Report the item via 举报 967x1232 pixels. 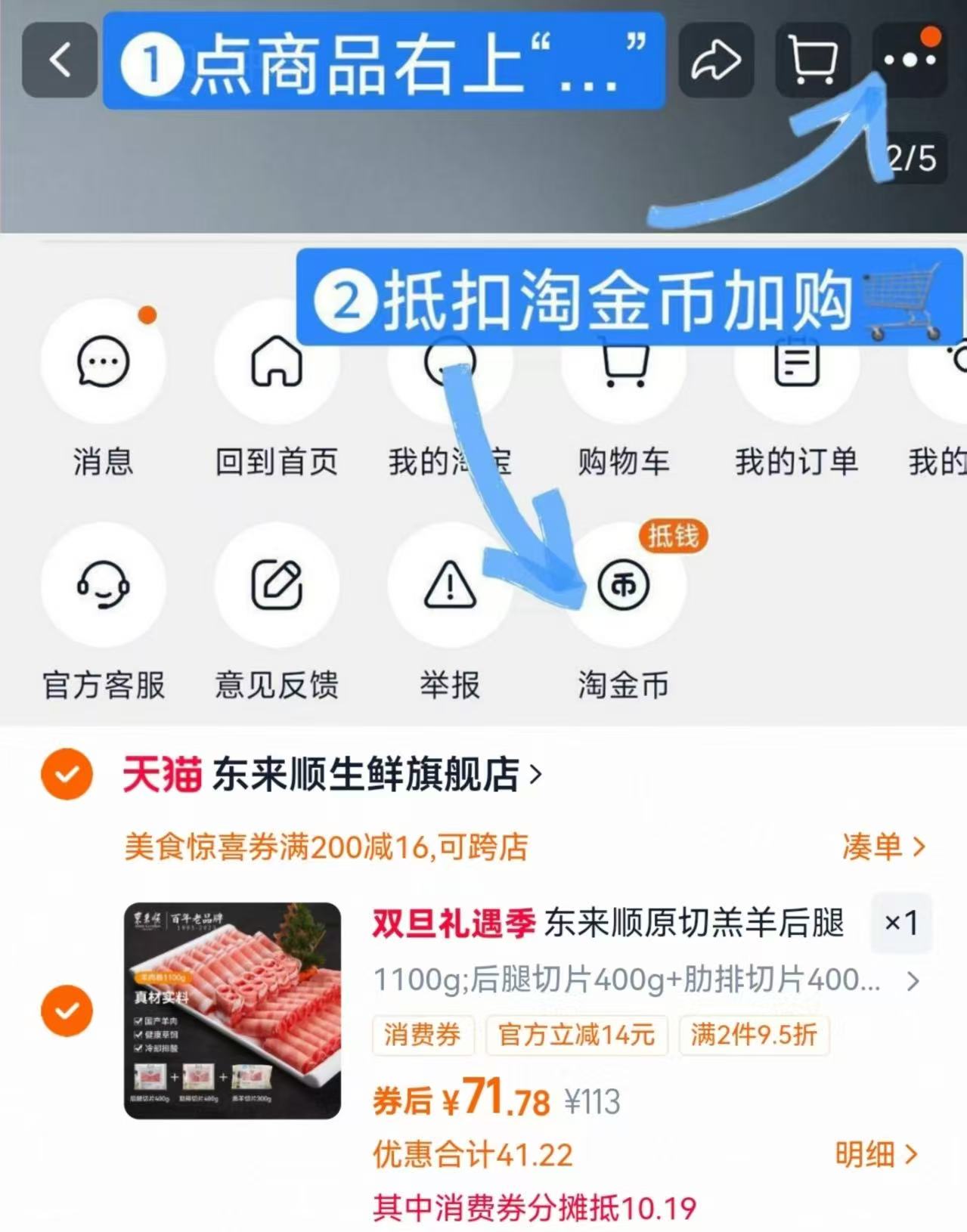[449, 590]
